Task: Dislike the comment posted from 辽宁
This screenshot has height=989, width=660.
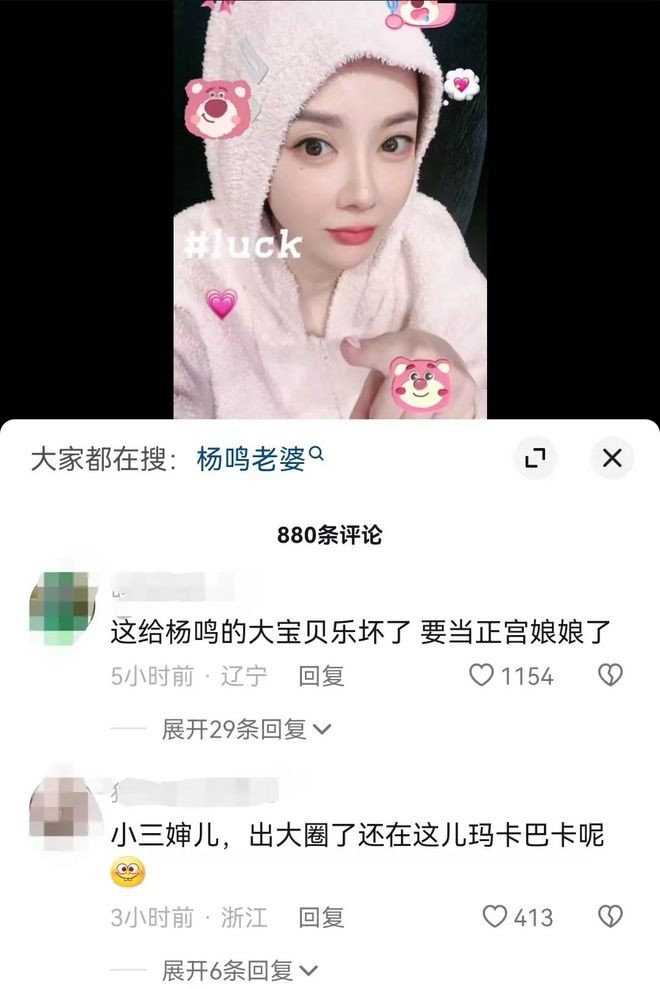Action: pyautogui.click(x=609, y=676)
